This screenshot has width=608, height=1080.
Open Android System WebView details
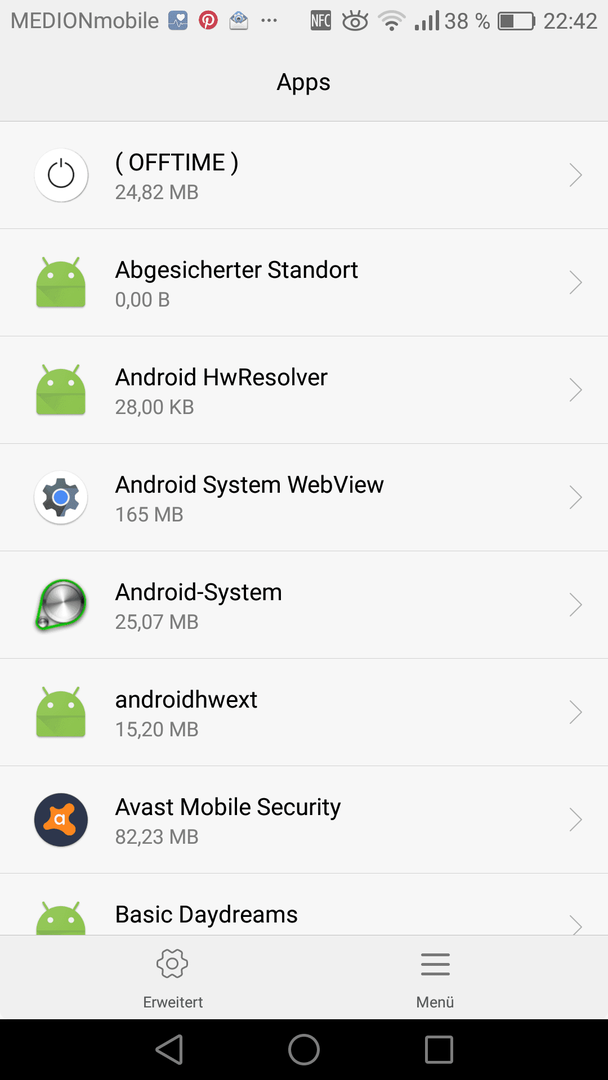click(304, 498)
